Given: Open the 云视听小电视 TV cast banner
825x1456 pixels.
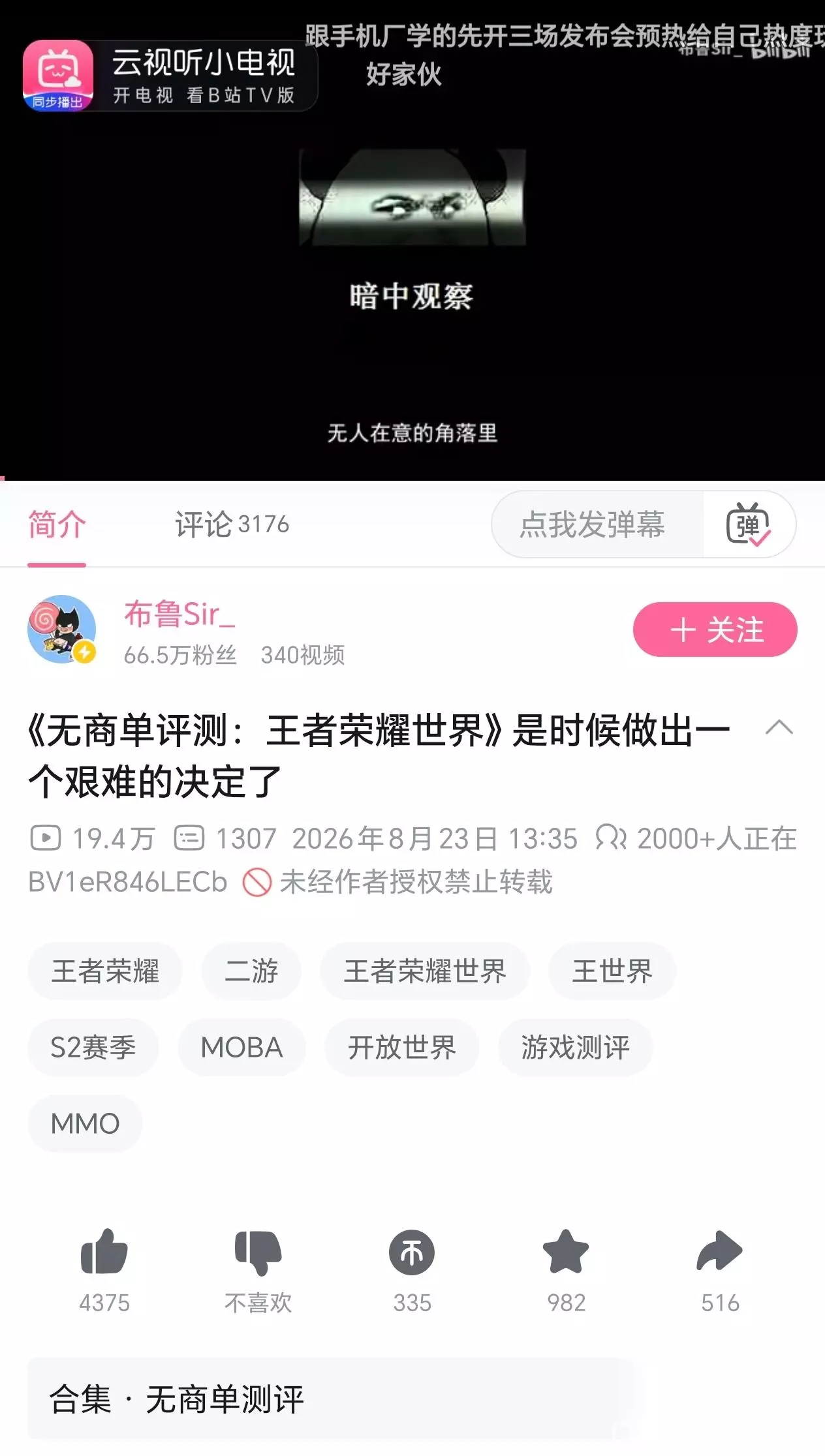Looking at the screenshot, I should (x=170, y=76).
